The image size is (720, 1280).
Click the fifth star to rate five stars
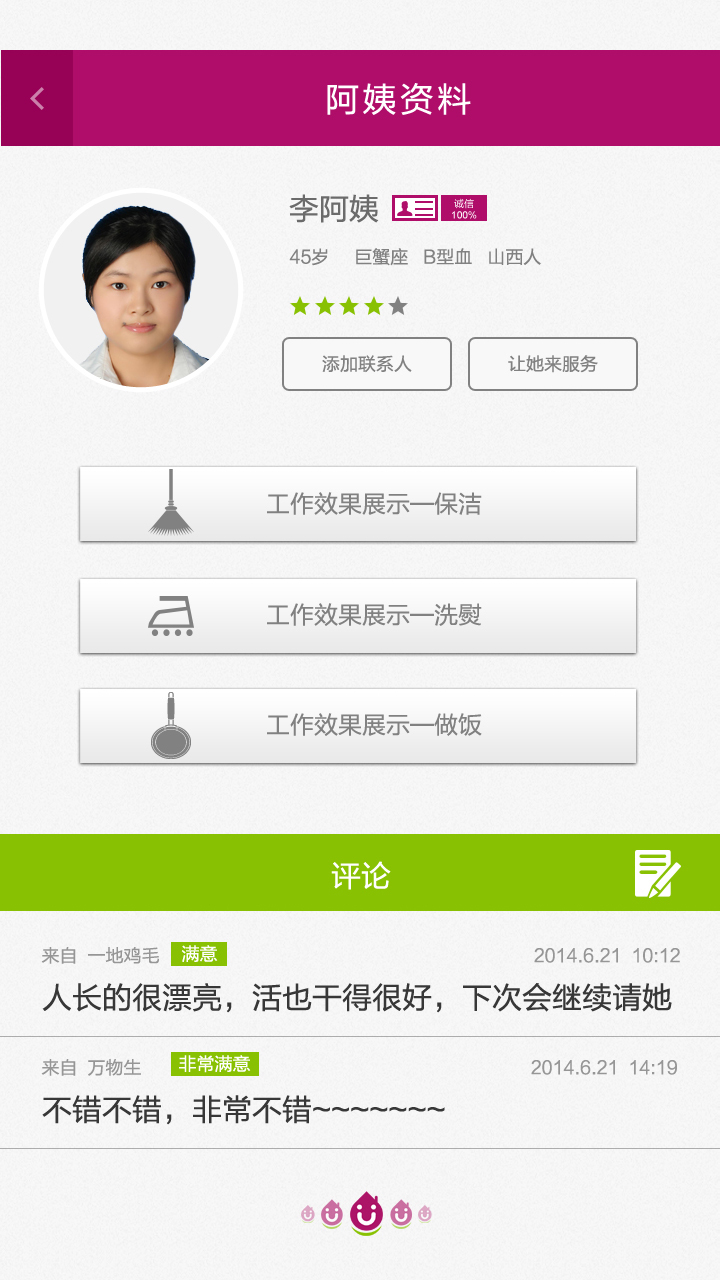point(400,305)
